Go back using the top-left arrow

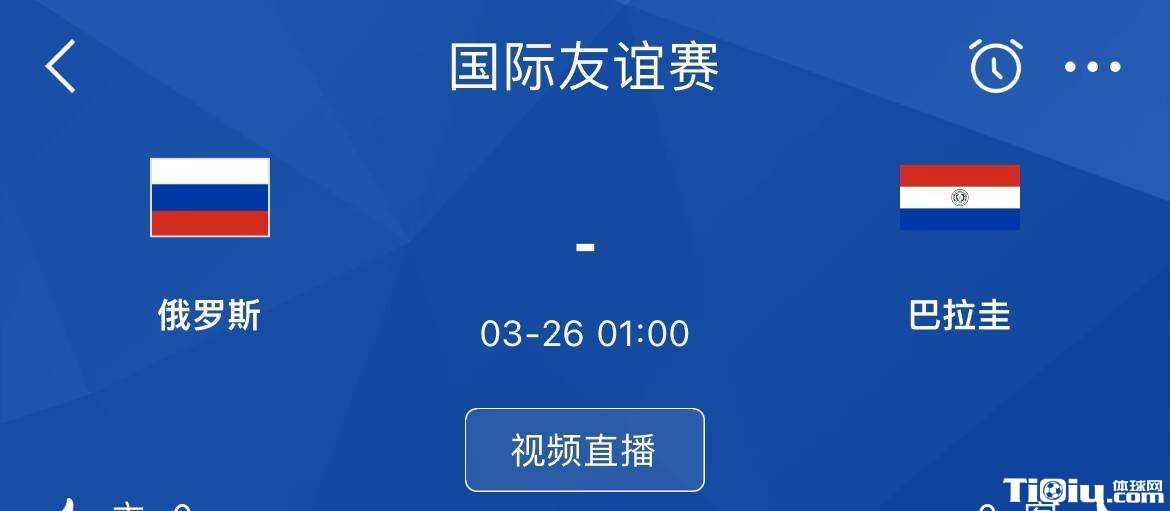pos(61,68)
